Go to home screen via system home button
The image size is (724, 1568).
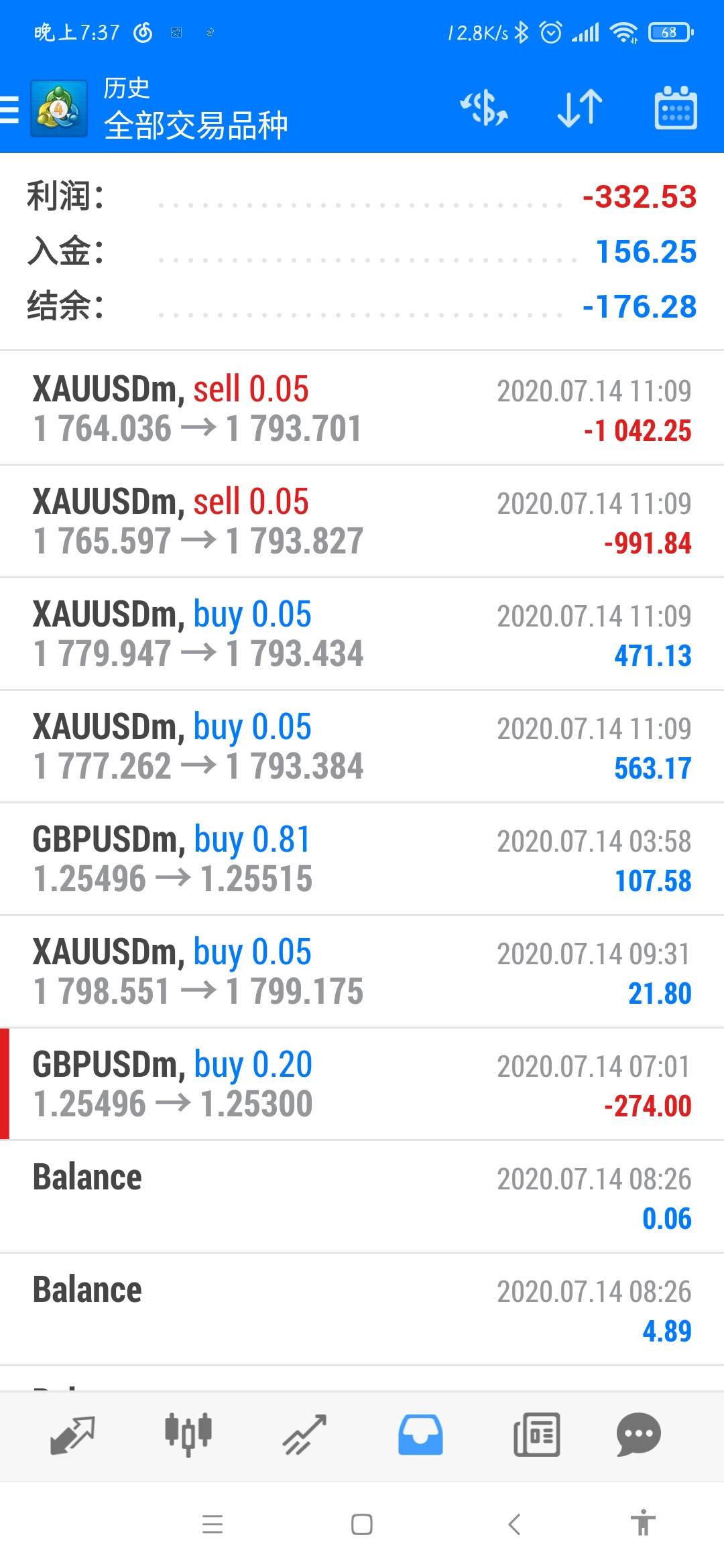click(362, 1524)
